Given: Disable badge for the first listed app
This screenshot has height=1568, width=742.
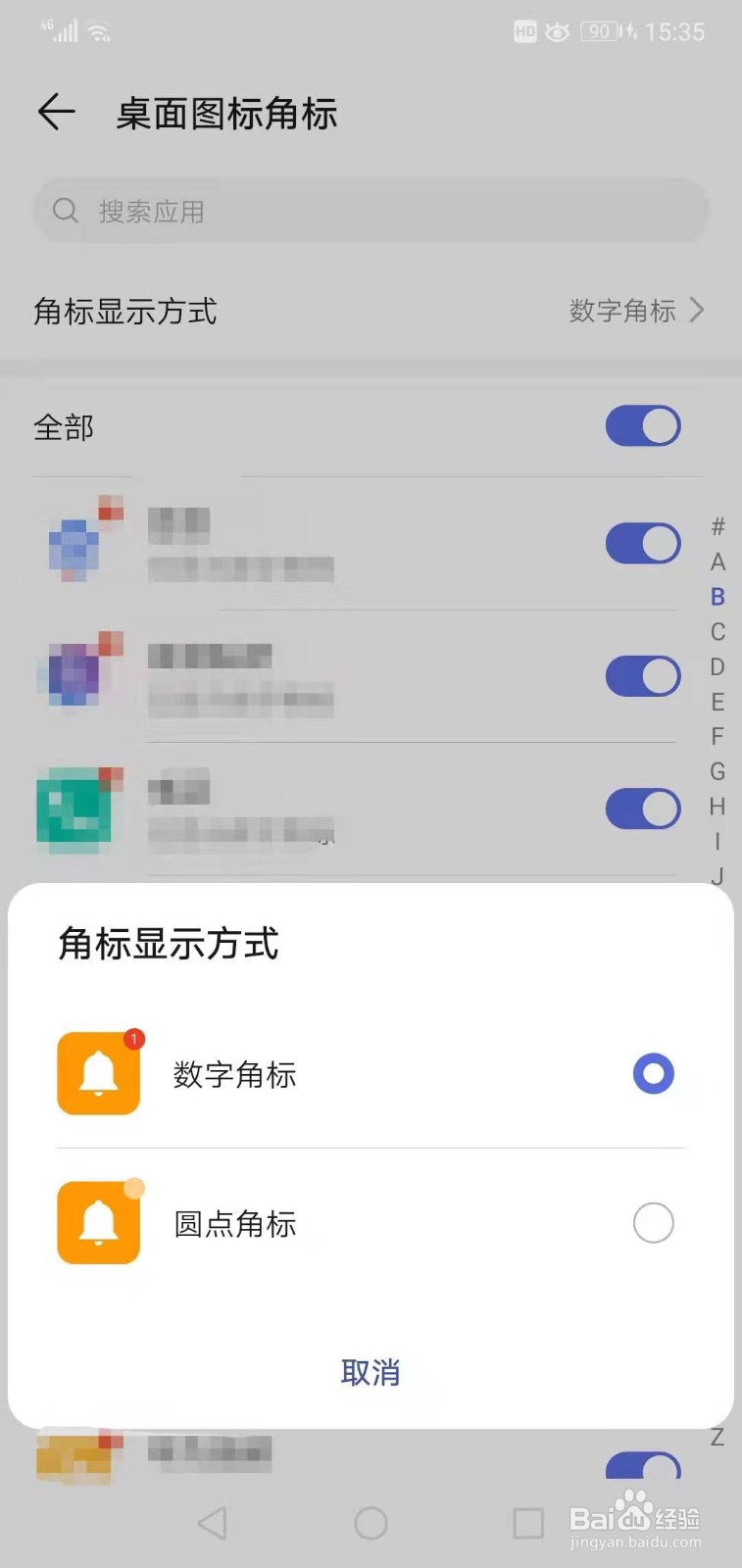Looking at the screenshot, I should click(x=643, y=543).
